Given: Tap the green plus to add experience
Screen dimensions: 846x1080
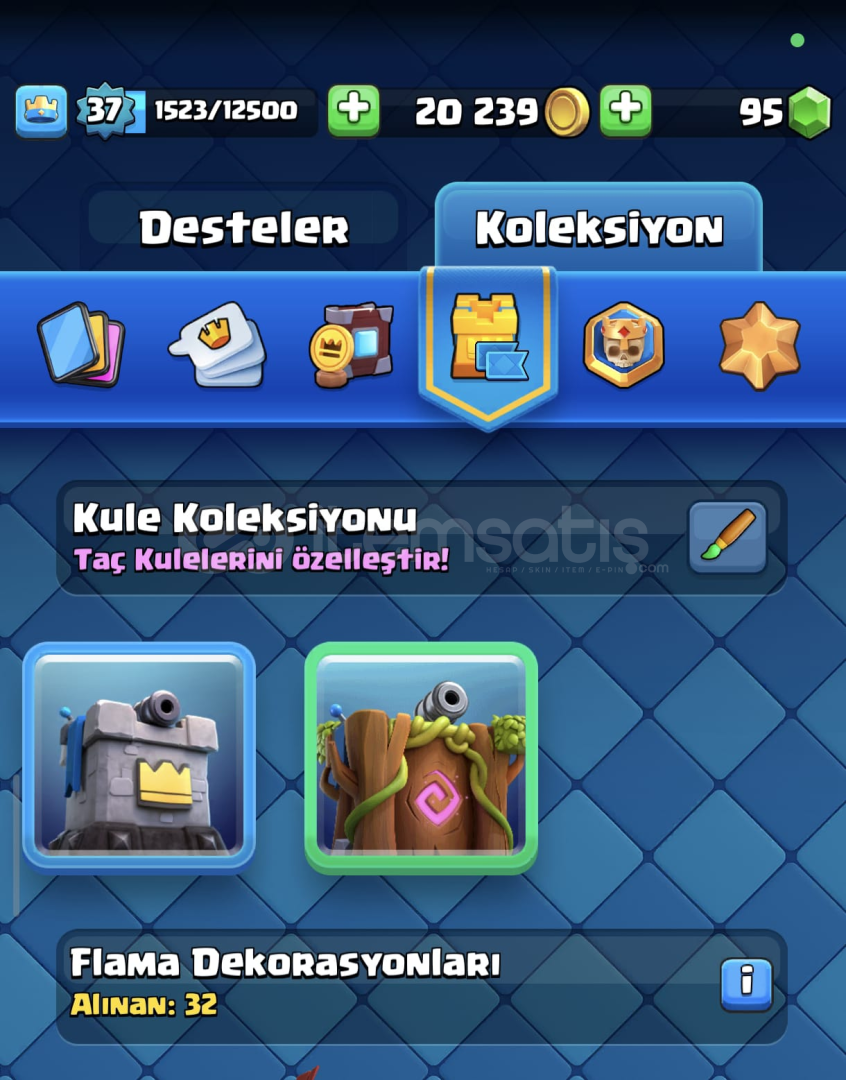Looking at the screenshot, I should (354, 111).
